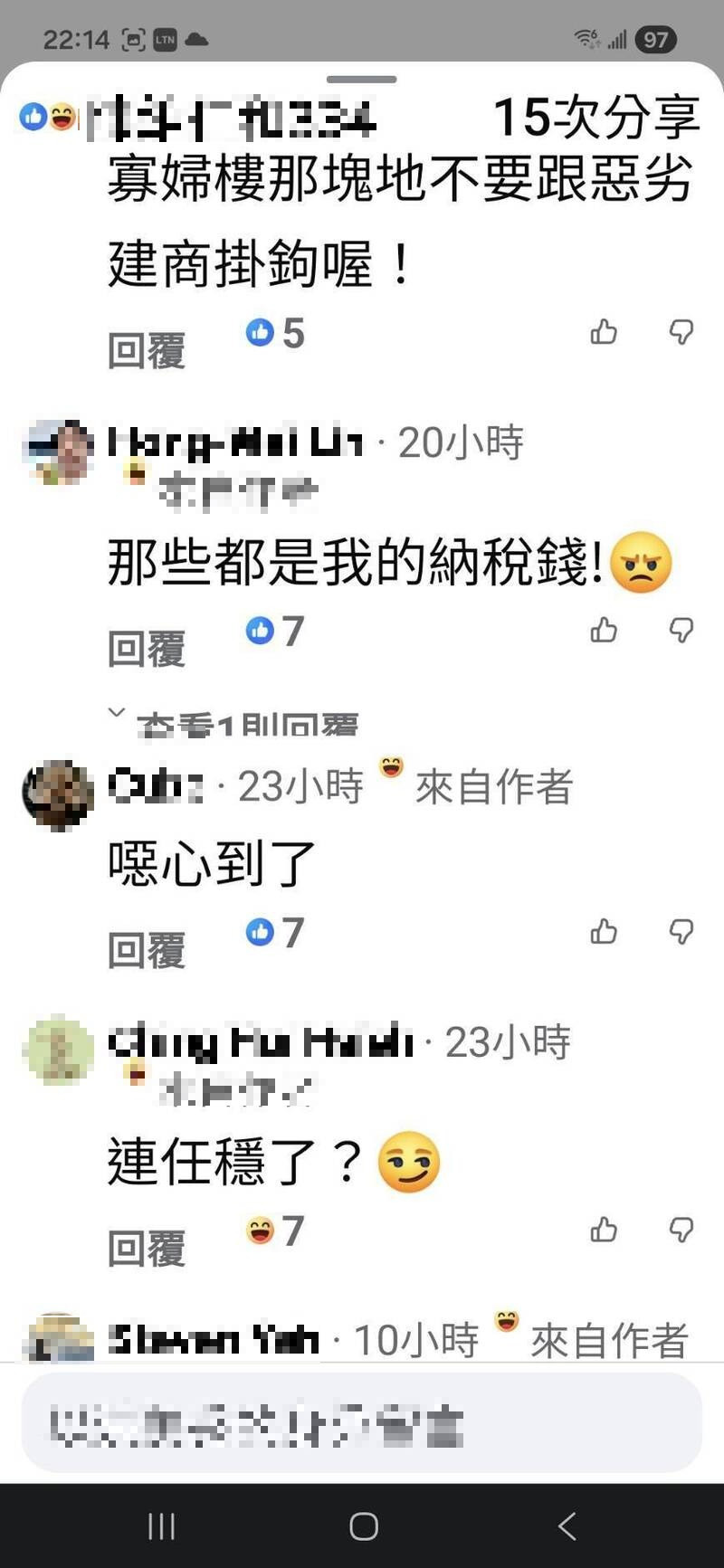Like the comment about 惡劣建商
This screenshot has width=724, height=1568.
604,332
